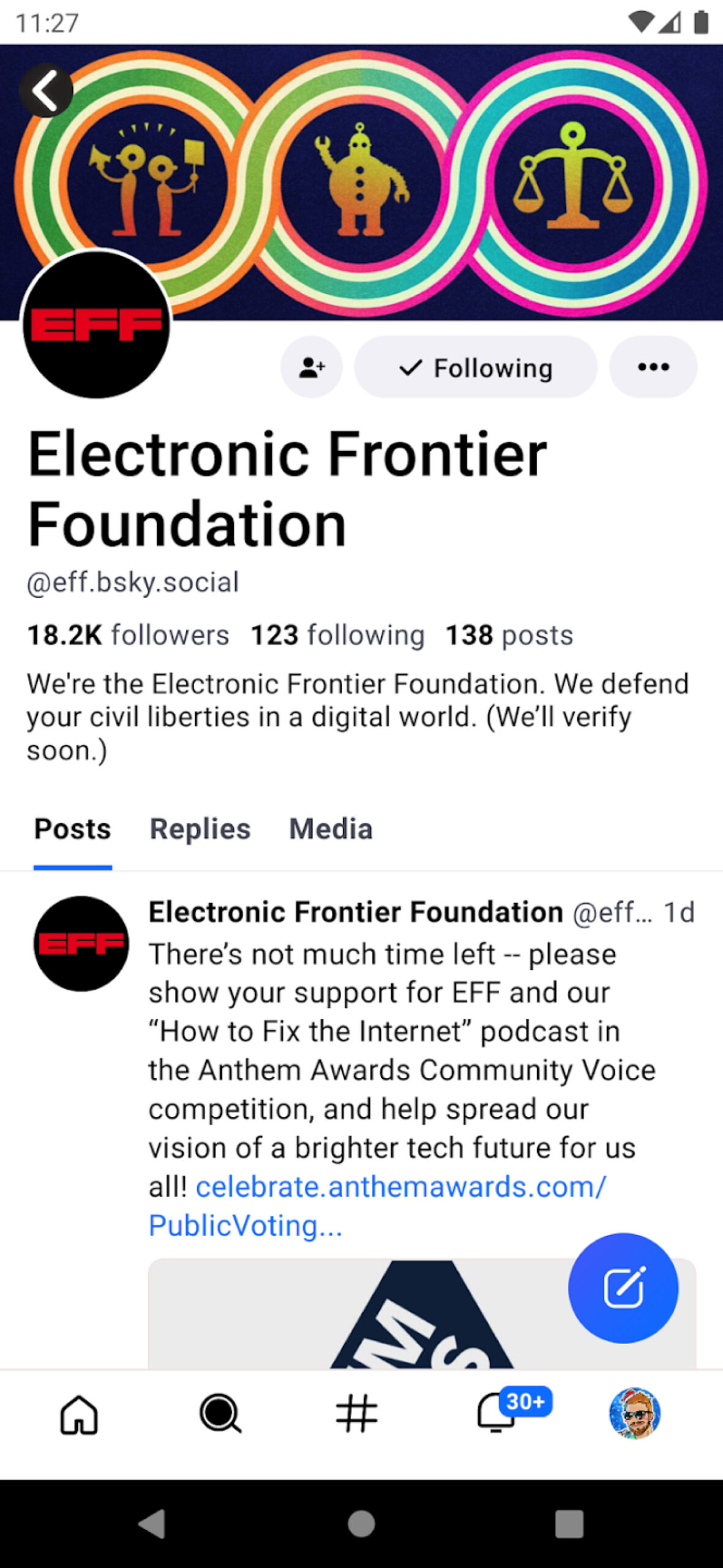The width and height of the screenshot is (723, 1568).
Task: Switch to the Replies tab
Action: coord(200,829)
